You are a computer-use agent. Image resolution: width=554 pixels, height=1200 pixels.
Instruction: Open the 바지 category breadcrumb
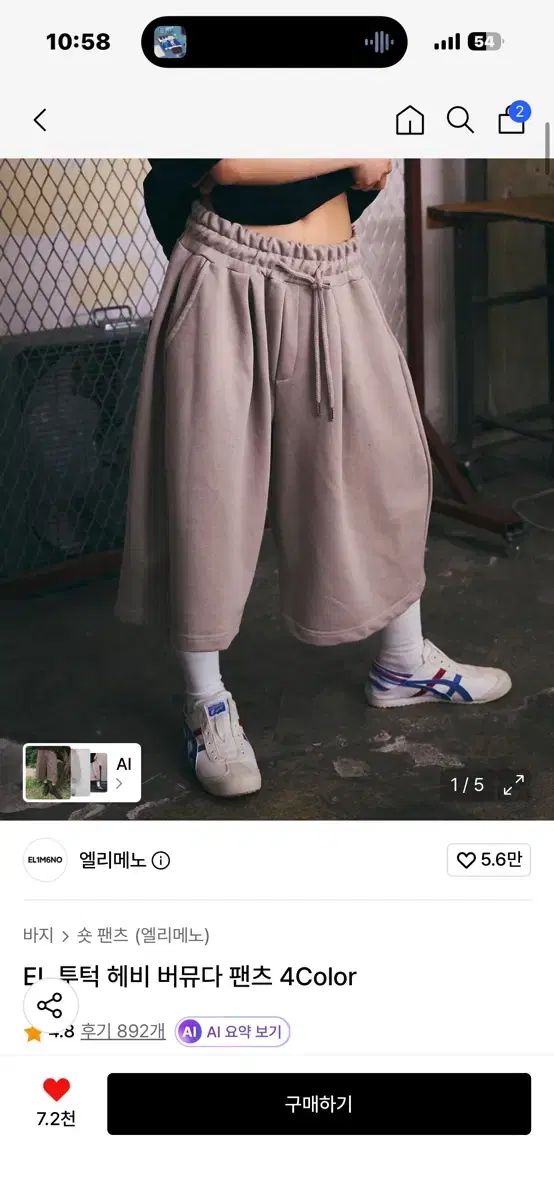coord(38,936)
